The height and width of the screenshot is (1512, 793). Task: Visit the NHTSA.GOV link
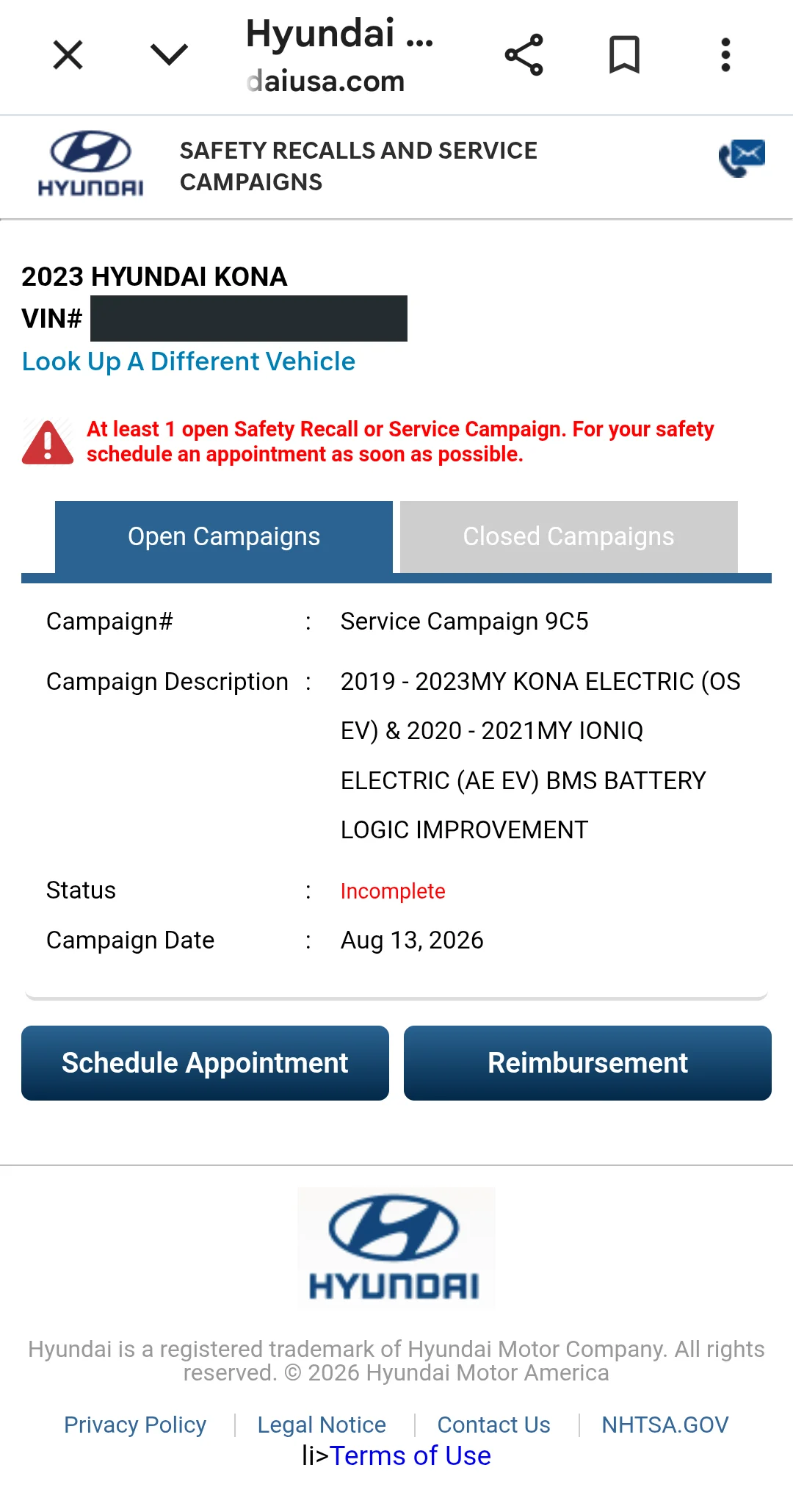[665, 1425]
